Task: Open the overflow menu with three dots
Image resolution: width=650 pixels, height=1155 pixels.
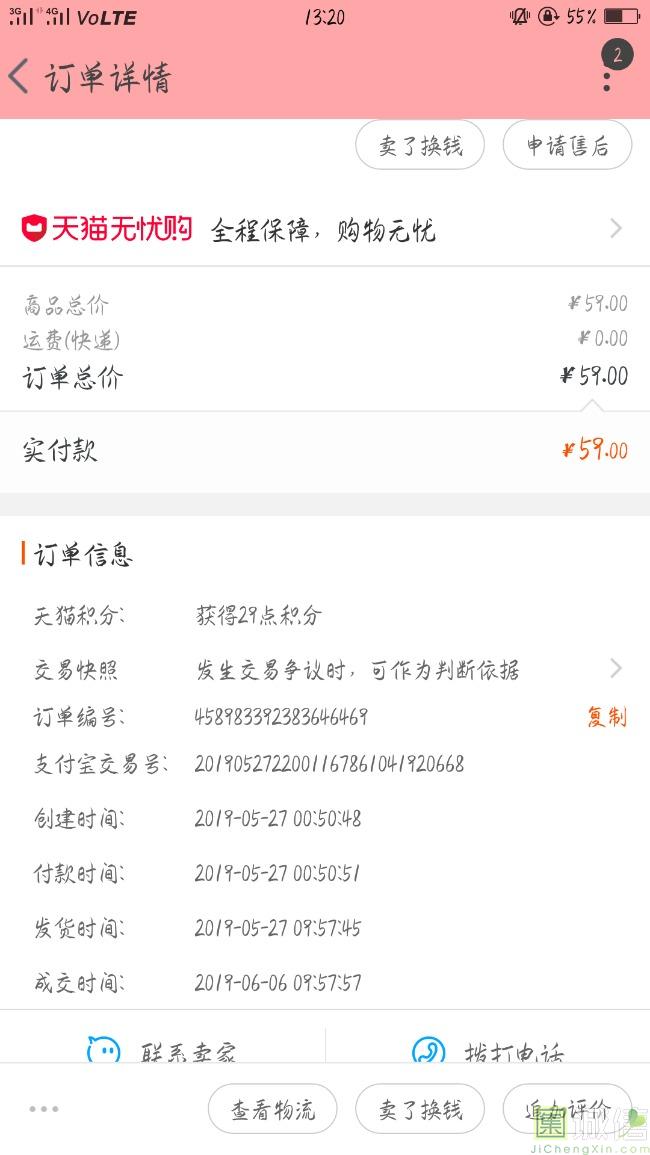Action: coord(607,80)
